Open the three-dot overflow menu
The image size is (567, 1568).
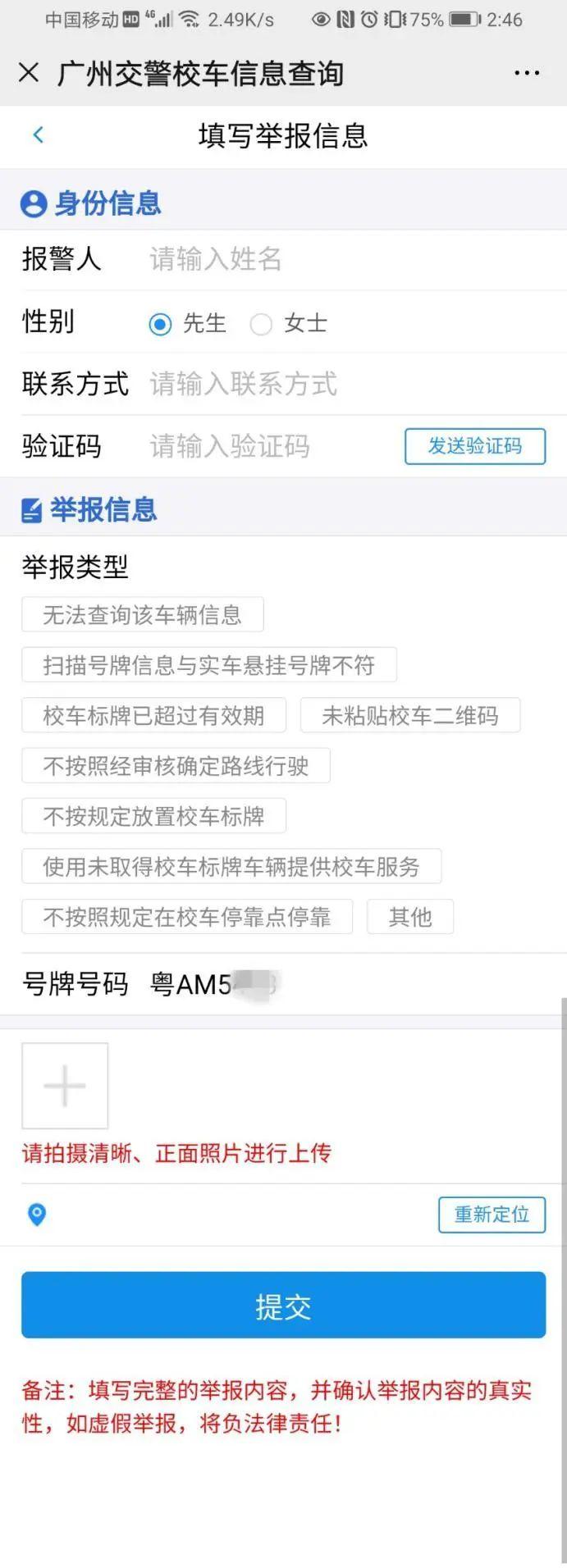click(x=526, y=73)
